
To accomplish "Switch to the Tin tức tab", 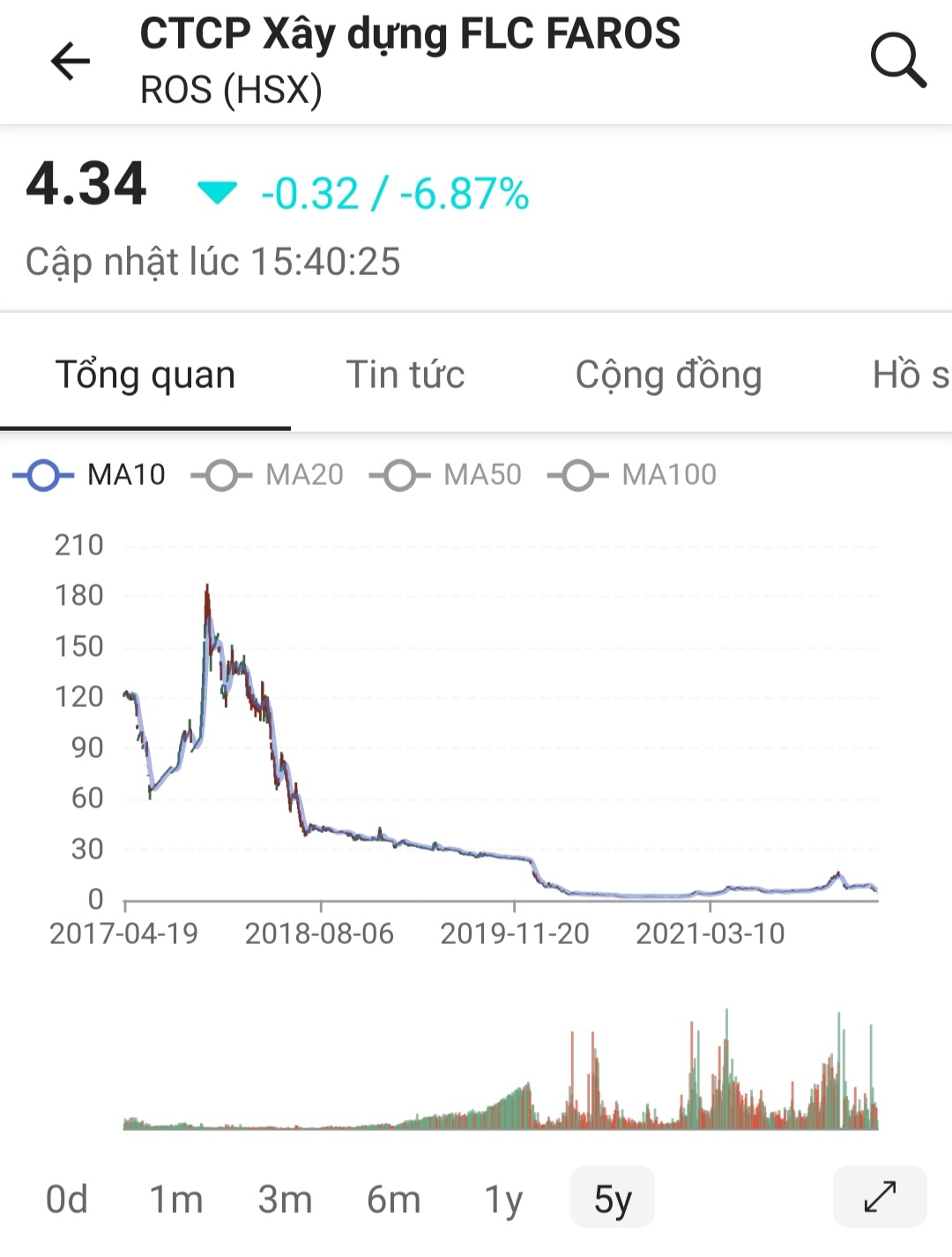I will tap(405, 375).
